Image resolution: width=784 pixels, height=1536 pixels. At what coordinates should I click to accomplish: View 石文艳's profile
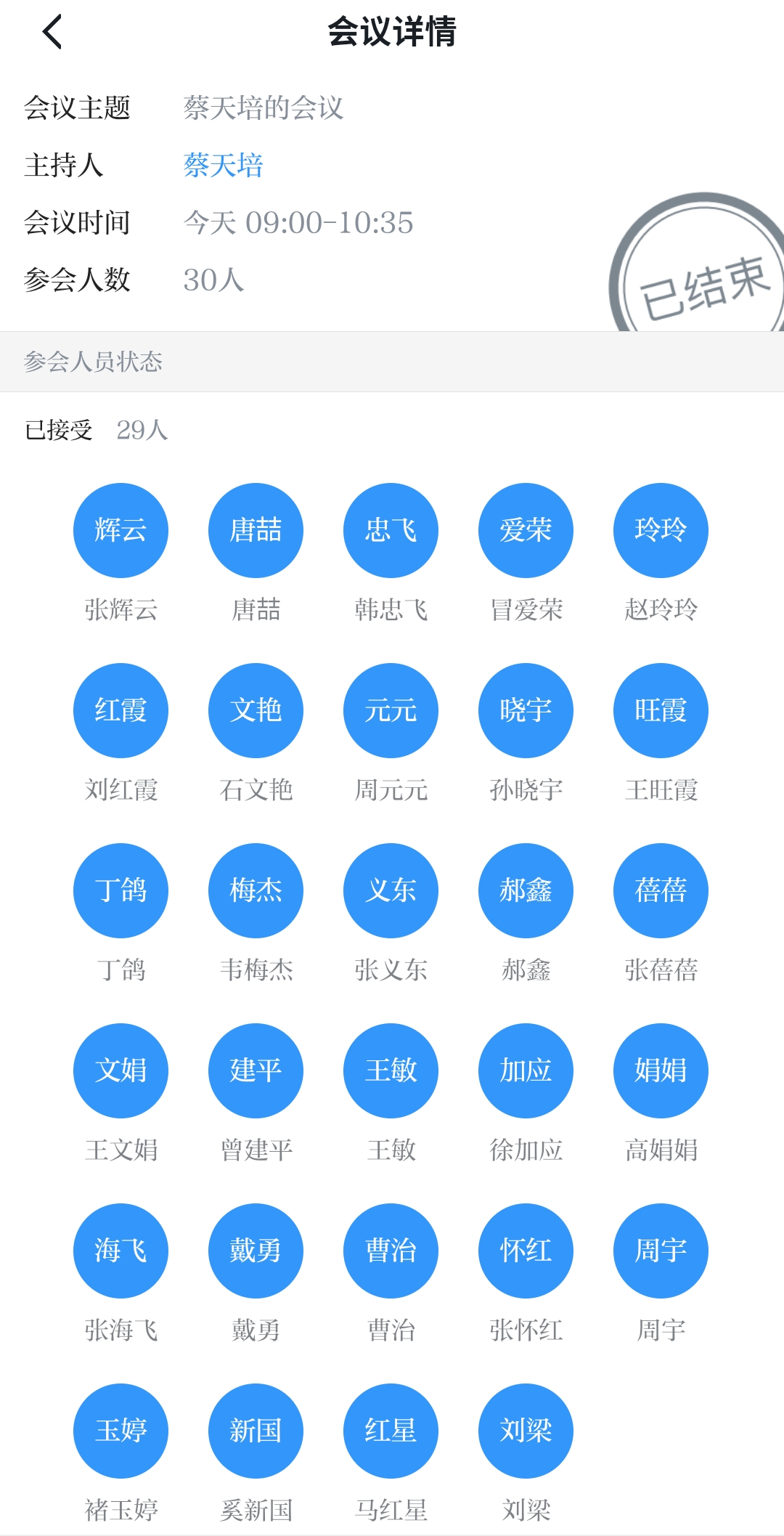(x=256, y=710)
